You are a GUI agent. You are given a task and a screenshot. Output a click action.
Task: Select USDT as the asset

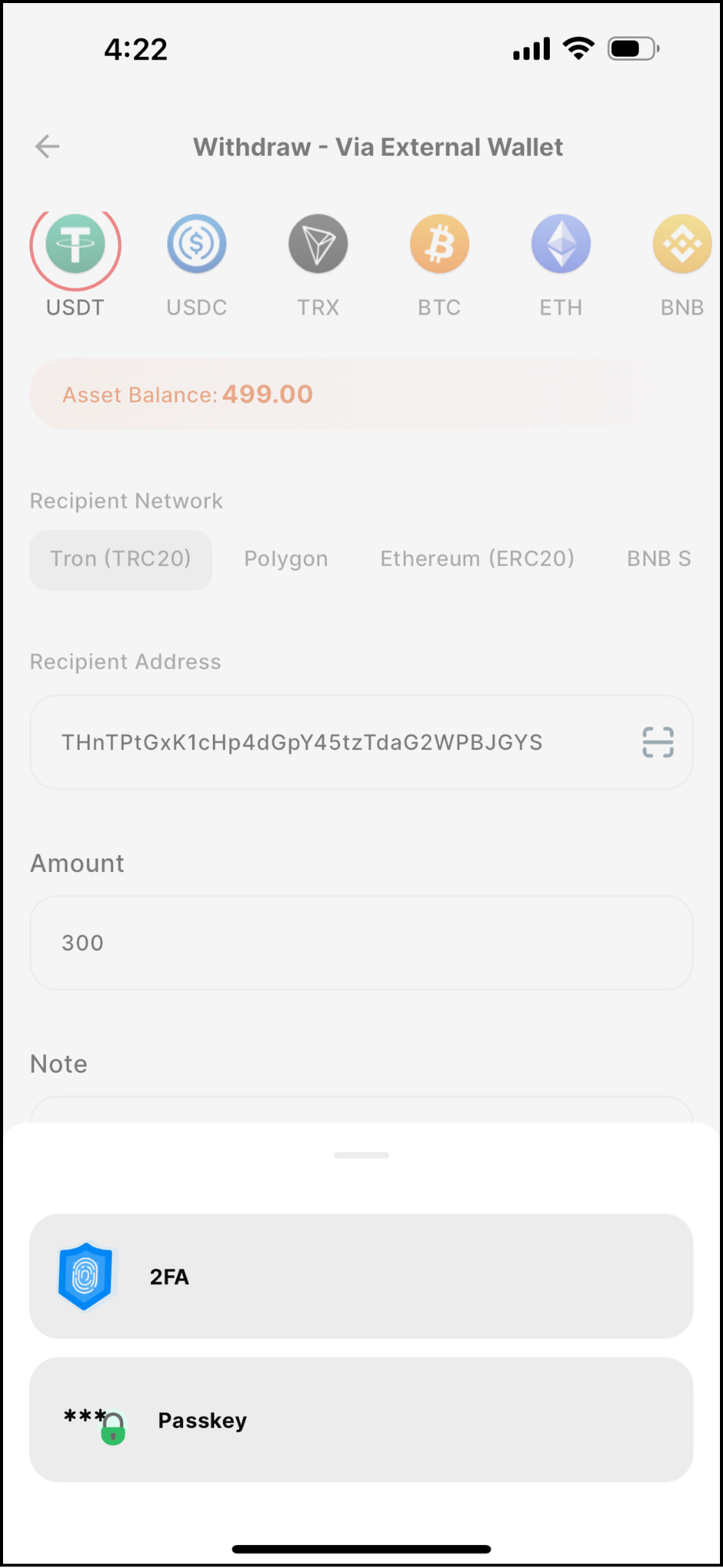(x=75, y=245)
